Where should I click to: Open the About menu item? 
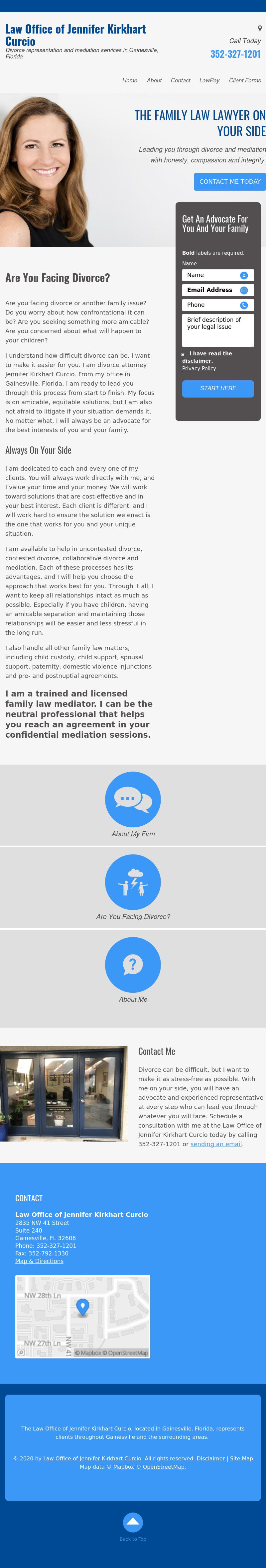[x=154, y=80]
